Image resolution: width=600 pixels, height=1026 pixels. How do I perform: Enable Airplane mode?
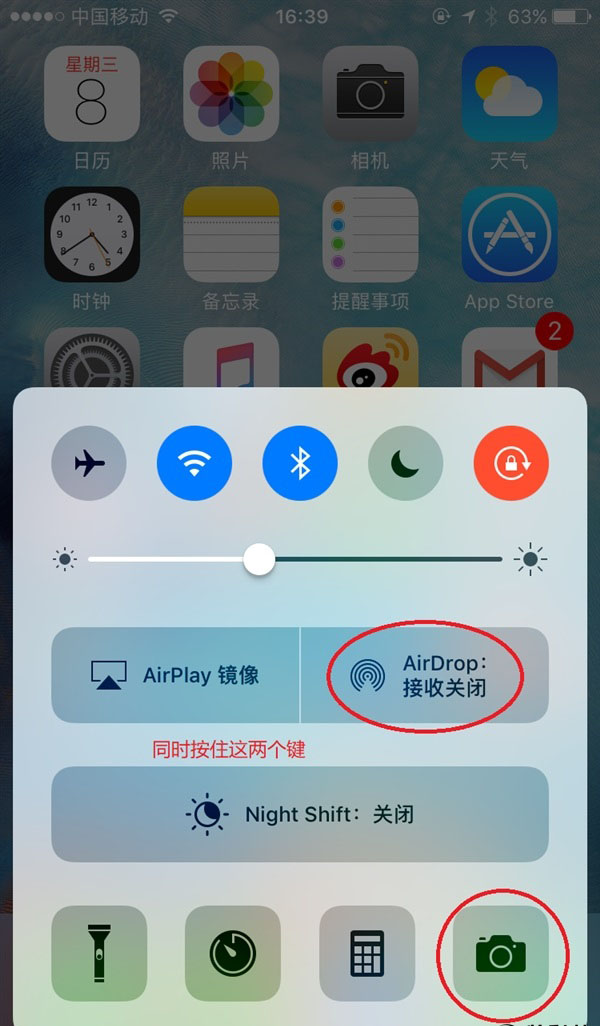88,464
